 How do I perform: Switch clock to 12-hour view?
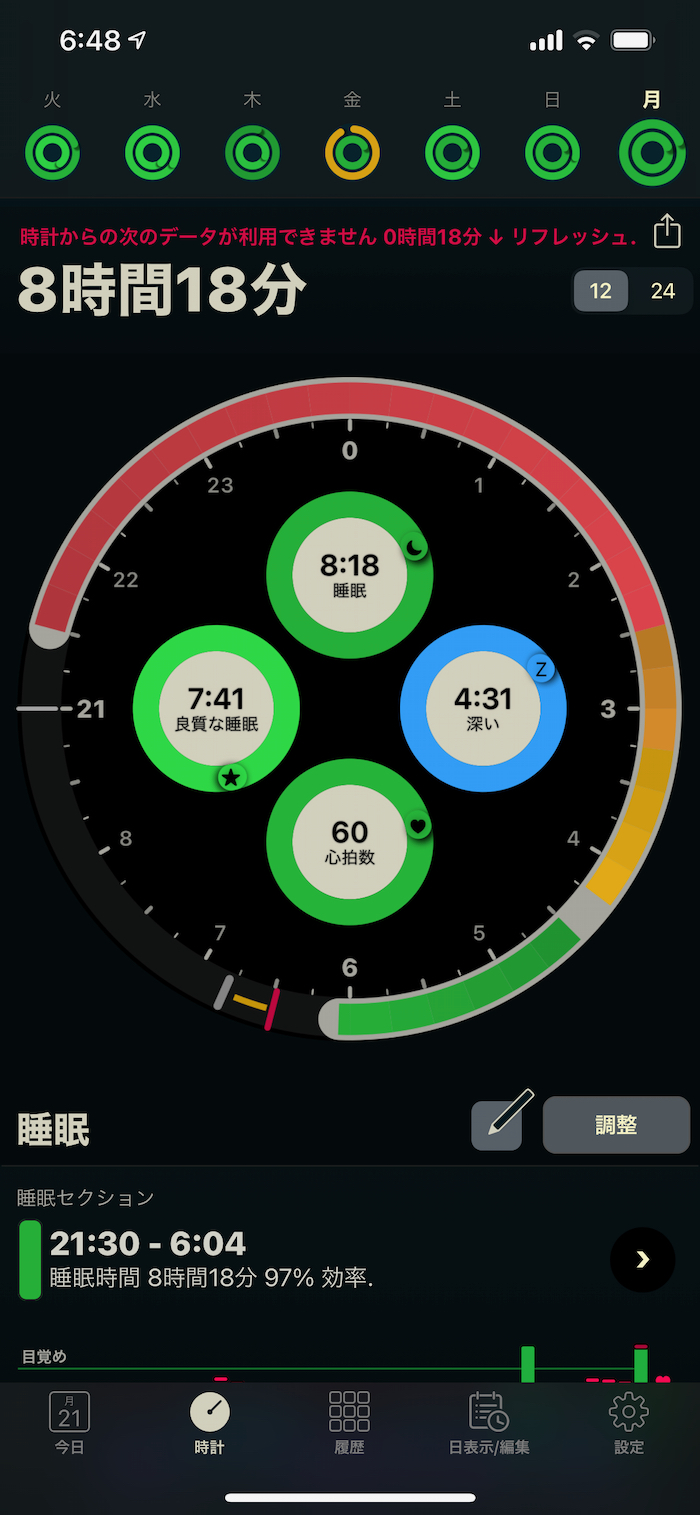tap(600, 291)
